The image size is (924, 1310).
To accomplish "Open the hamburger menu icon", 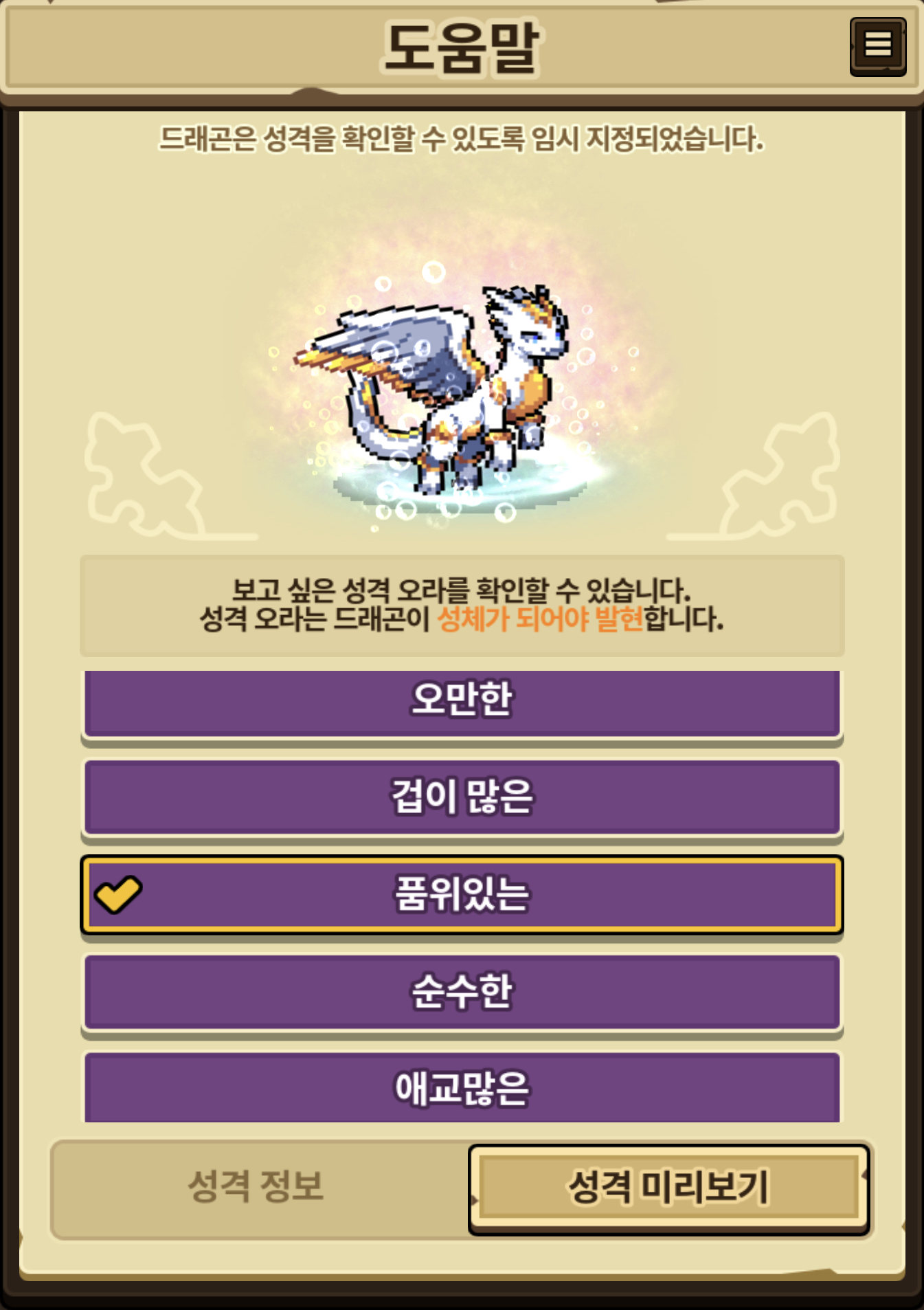I will [x=877, y=46].
